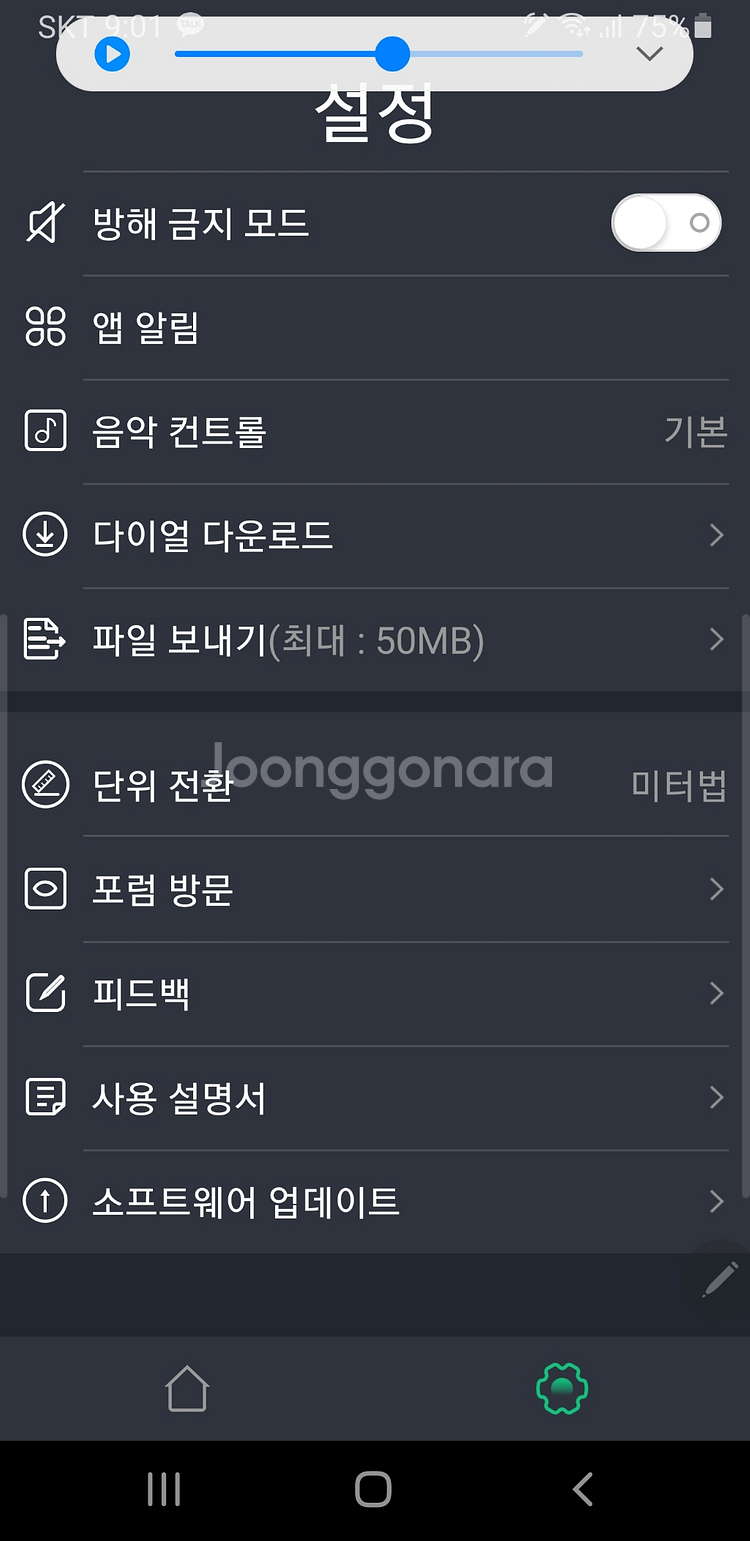Switch to the home tab
The width and height of the screenshot is (750, 1541).
point(187,1389)
